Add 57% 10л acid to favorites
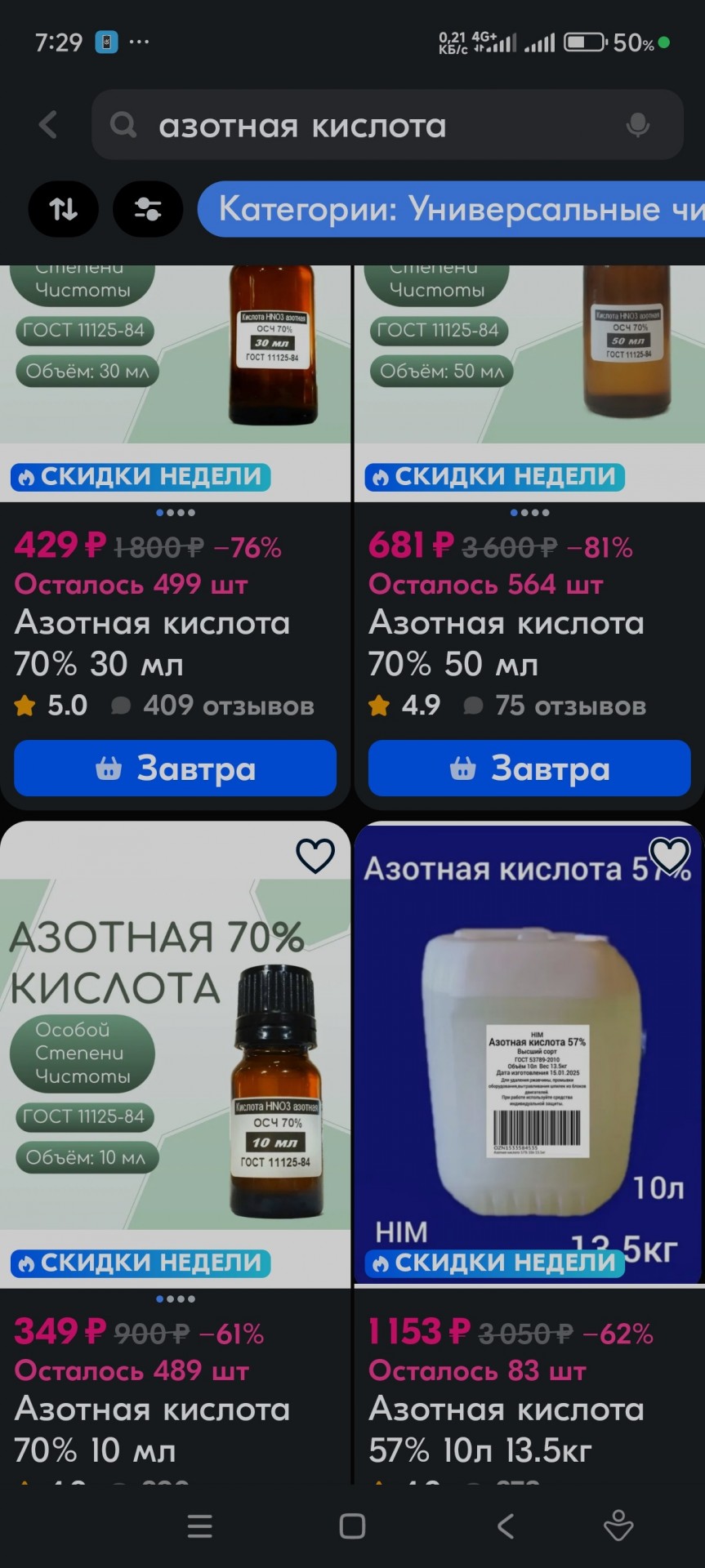 pos(670,856)
